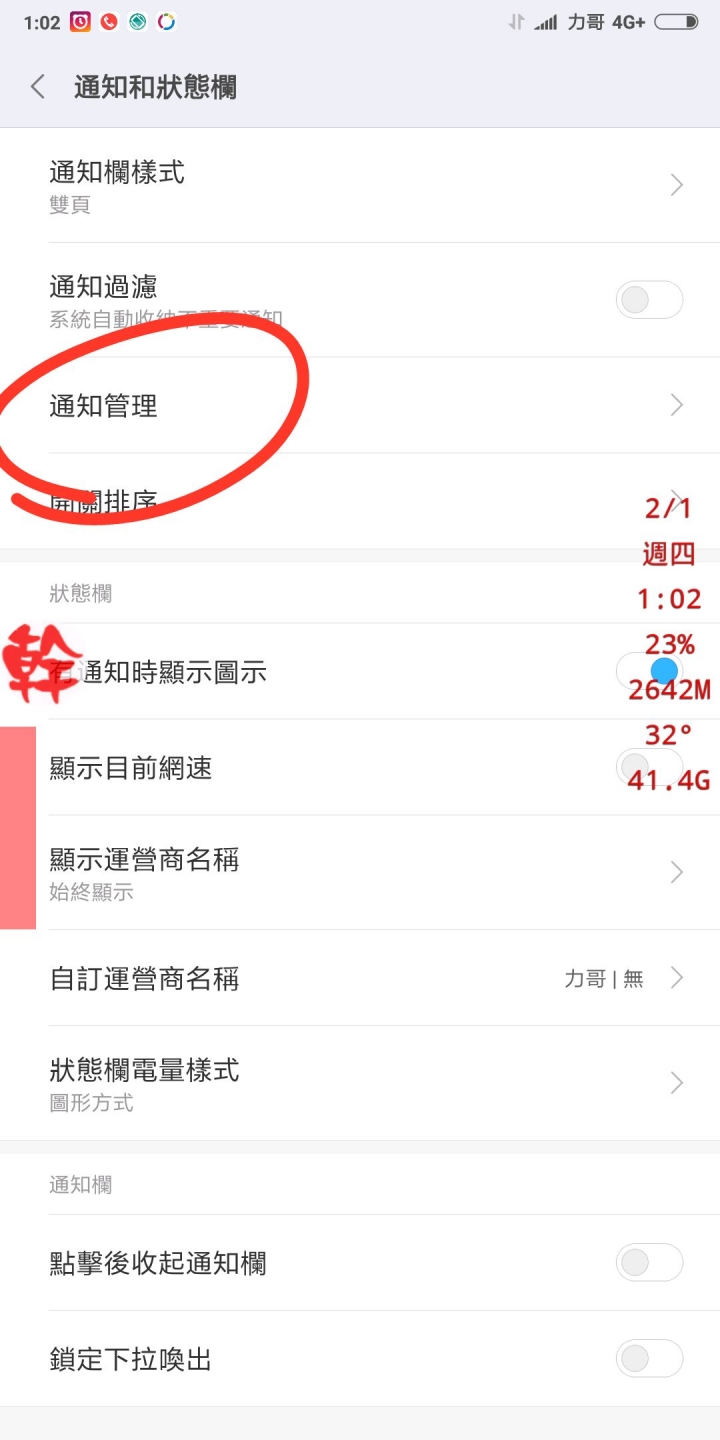This screenshot has width=720, height=1440.
Task: Open 通知管理
Action: tap(360, 405)
